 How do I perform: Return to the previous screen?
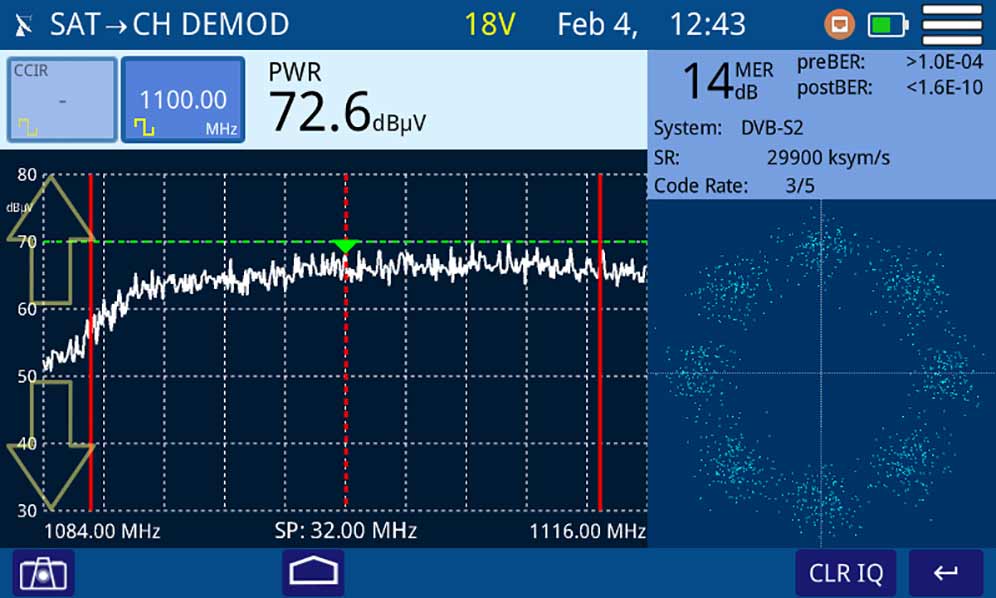pyautogui.click(x=945, y=573)
